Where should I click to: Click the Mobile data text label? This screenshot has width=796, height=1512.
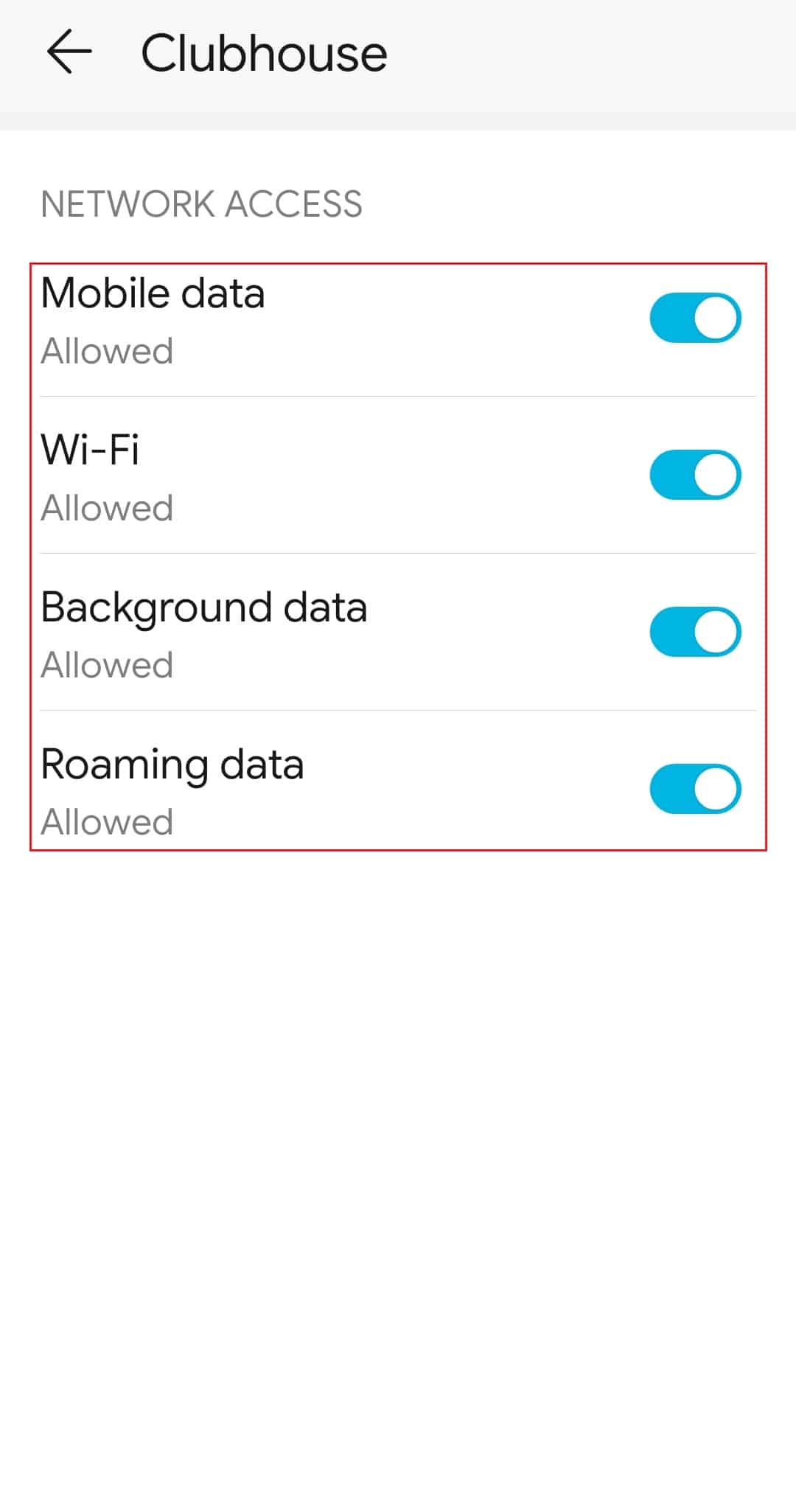point(153,293)
